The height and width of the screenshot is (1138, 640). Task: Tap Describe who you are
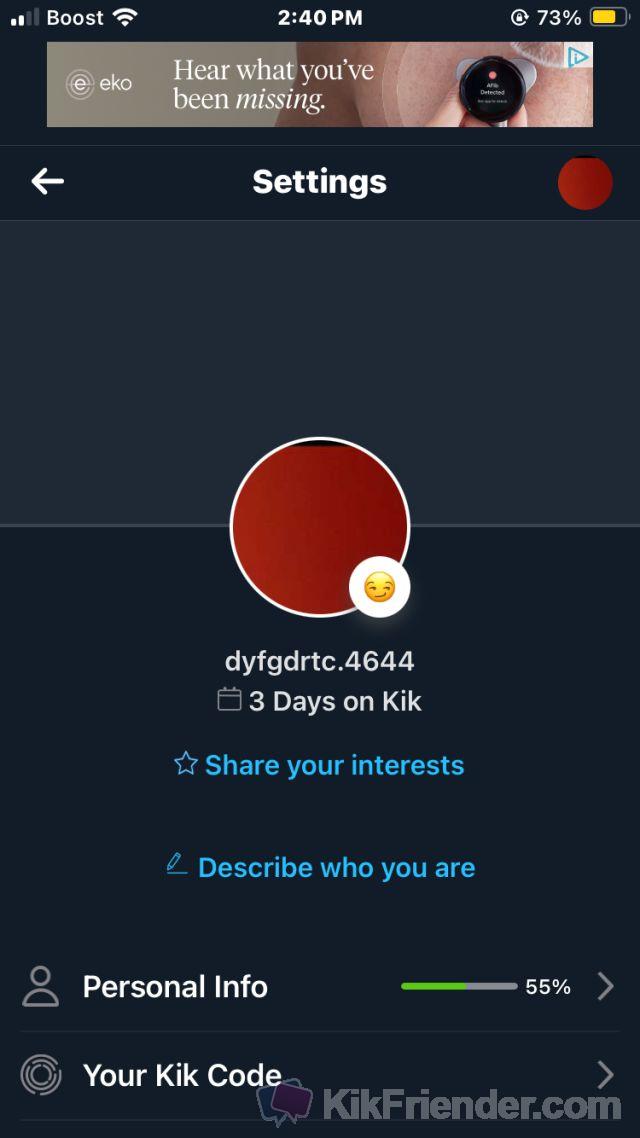click(x=320, y=867)
